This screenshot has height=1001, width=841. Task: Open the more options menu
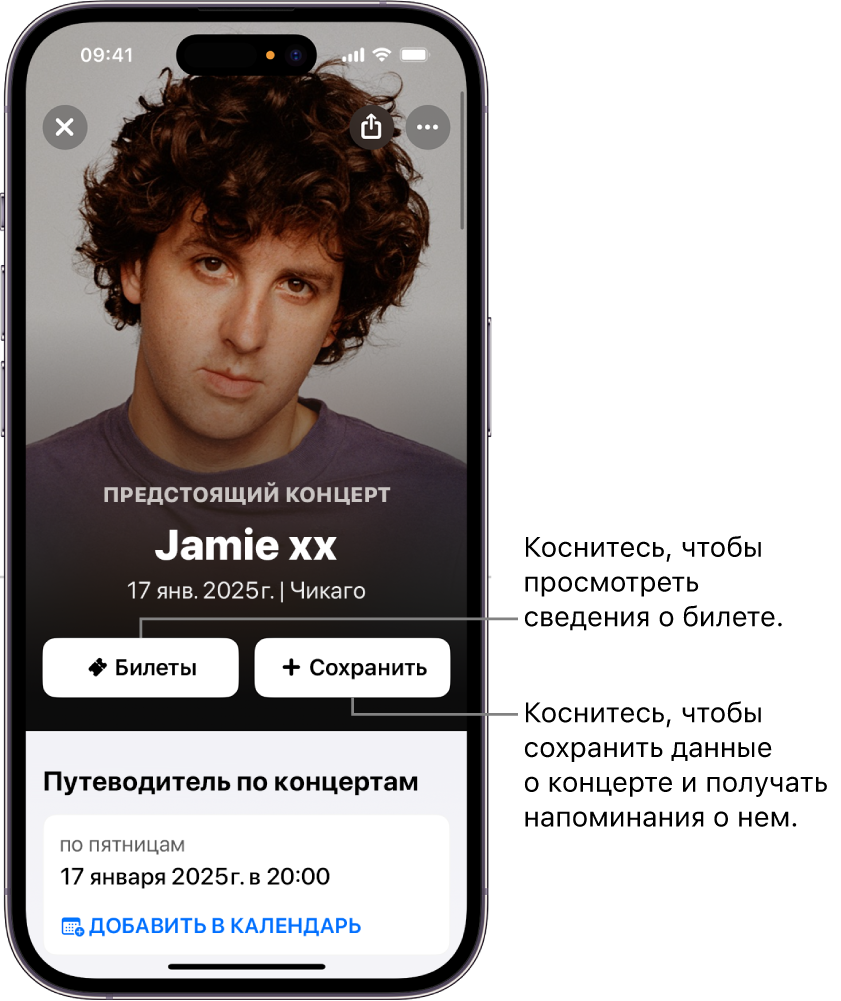tap(428, 128)
